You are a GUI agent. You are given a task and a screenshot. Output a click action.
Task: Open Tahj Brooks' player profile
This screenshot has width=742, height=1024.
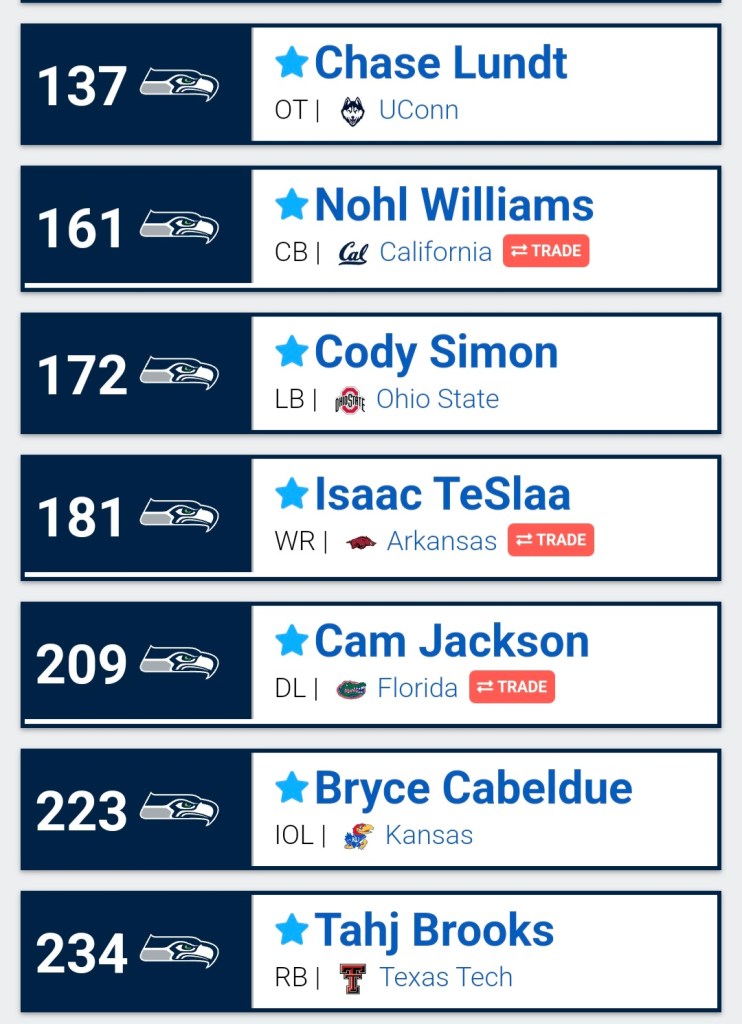click(434, 931)
